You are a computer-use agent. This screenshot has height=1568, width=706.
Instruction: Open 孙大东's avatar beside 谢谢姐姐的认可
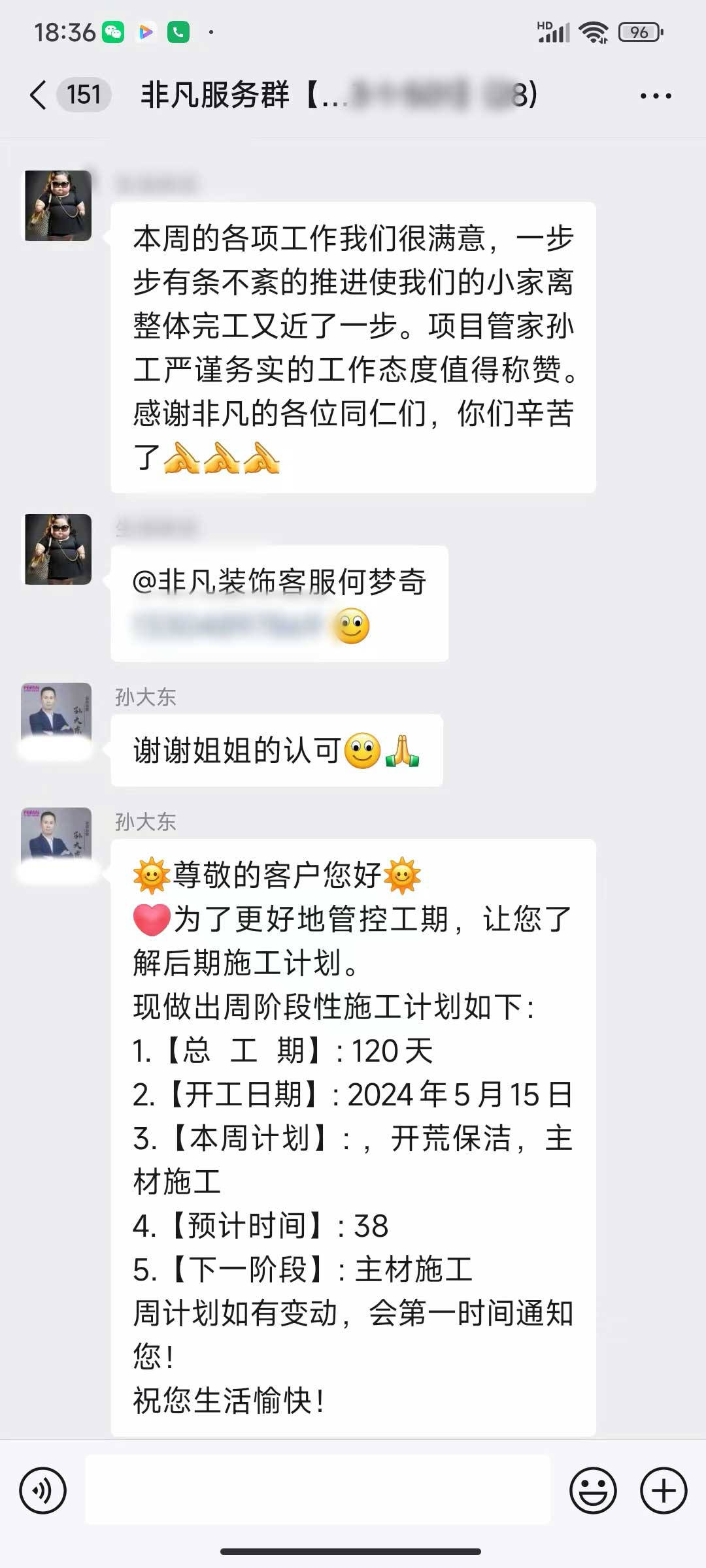coord(58,715)
